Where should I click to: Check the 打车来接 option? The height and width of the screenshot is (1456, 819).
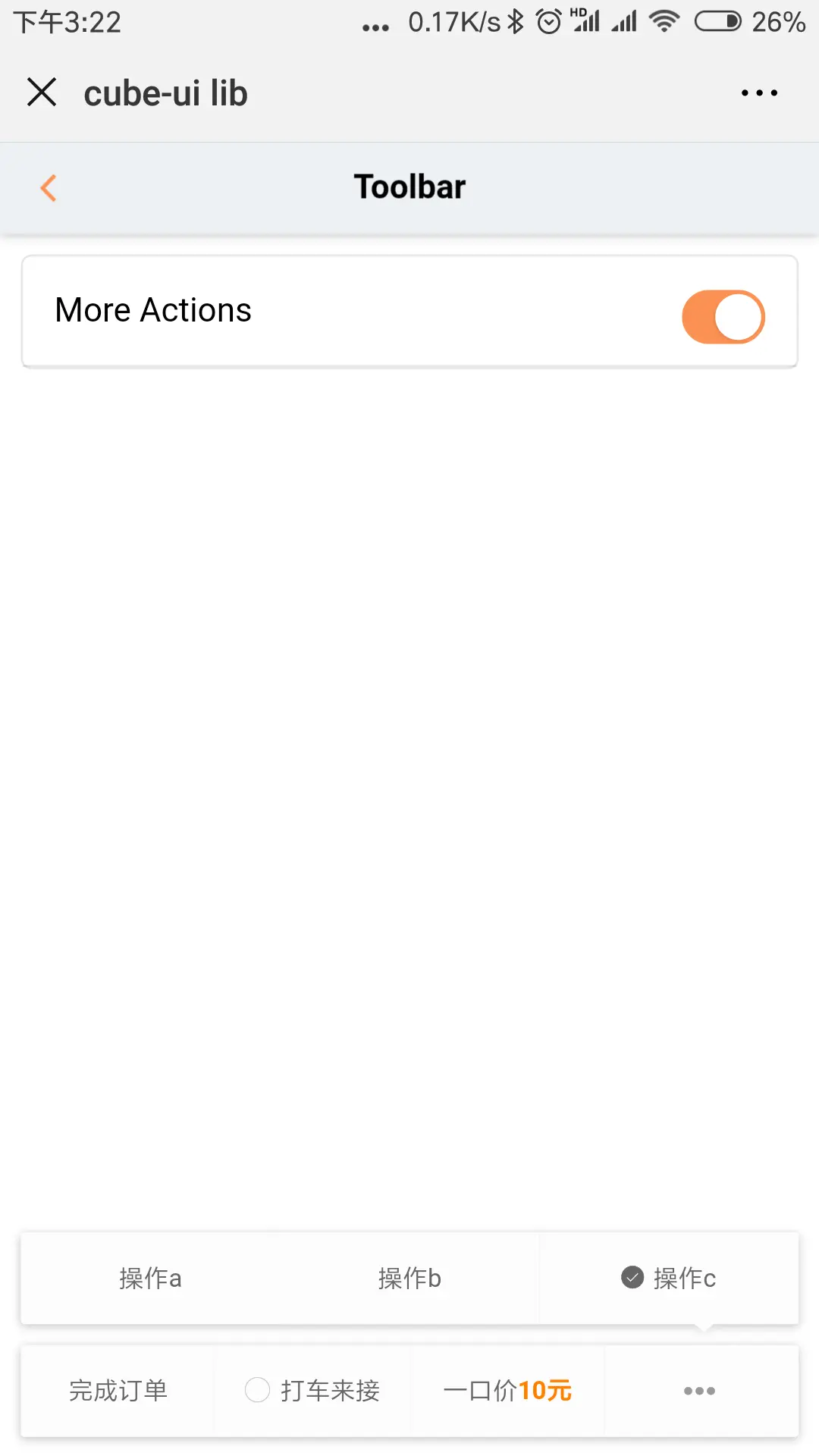coord(312,1391)
